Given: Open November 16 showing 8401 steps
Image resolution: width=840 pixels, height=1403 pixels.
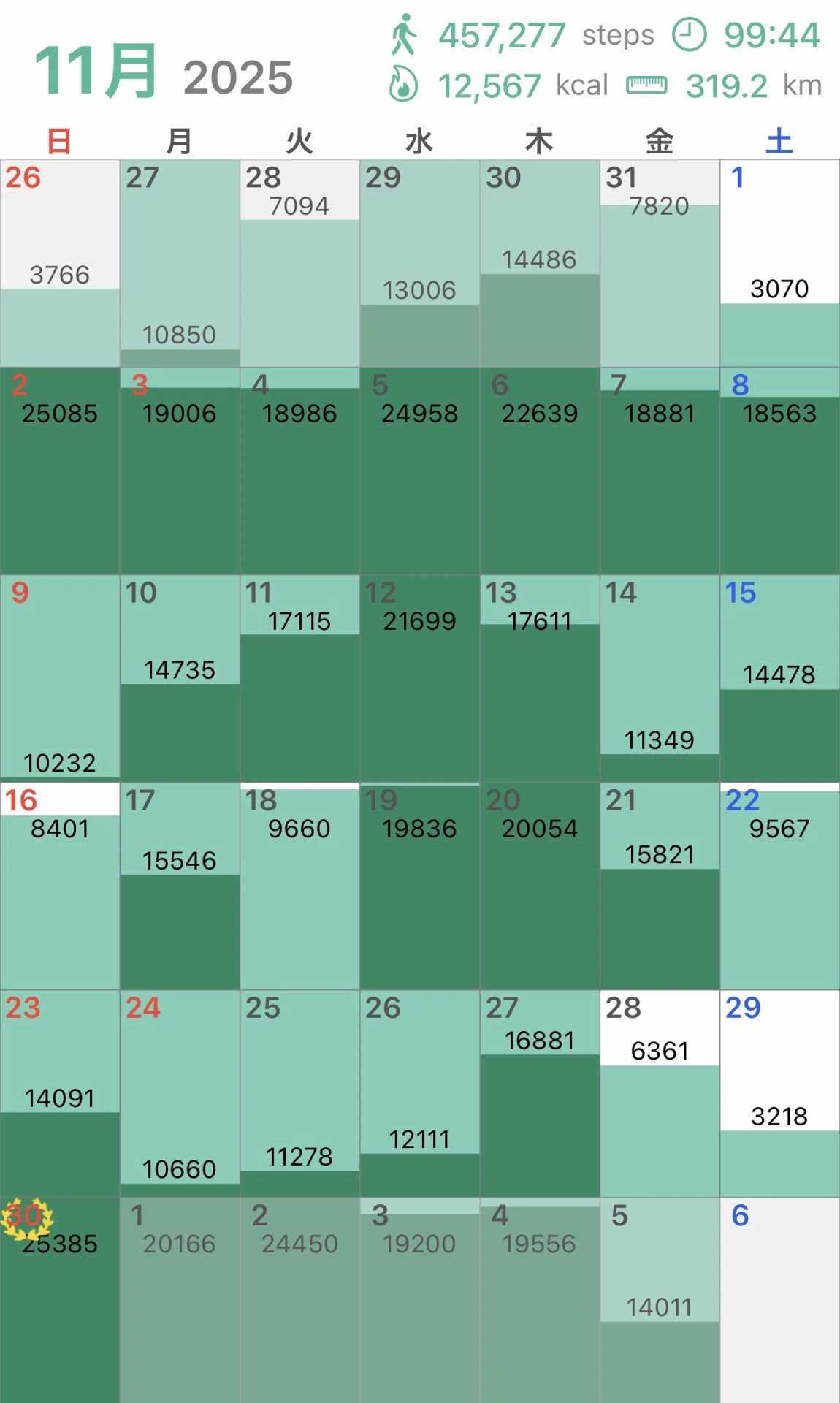Looking at the screenshot, I should tap(60, 886).
